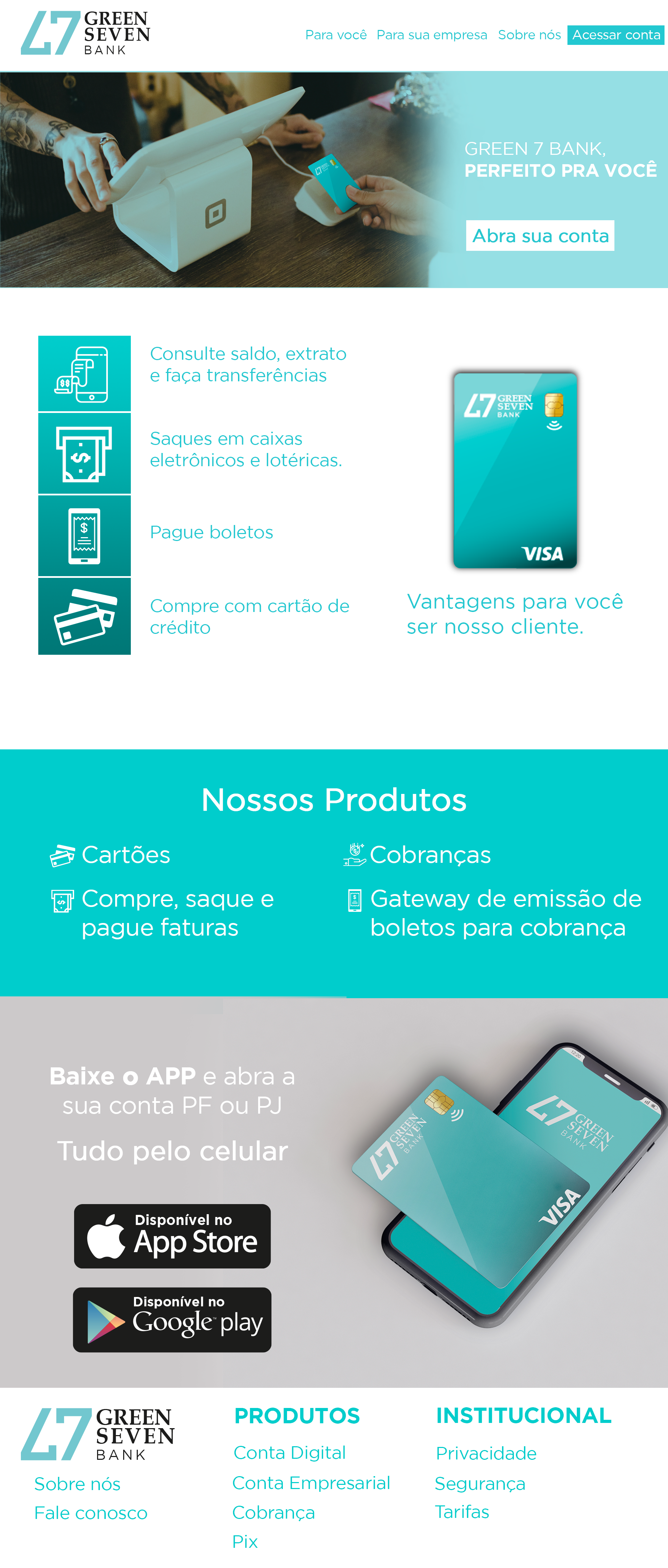This screenshot has width=668, height=1568.
Task: Open the Privacidade link
Action: 486,1454
